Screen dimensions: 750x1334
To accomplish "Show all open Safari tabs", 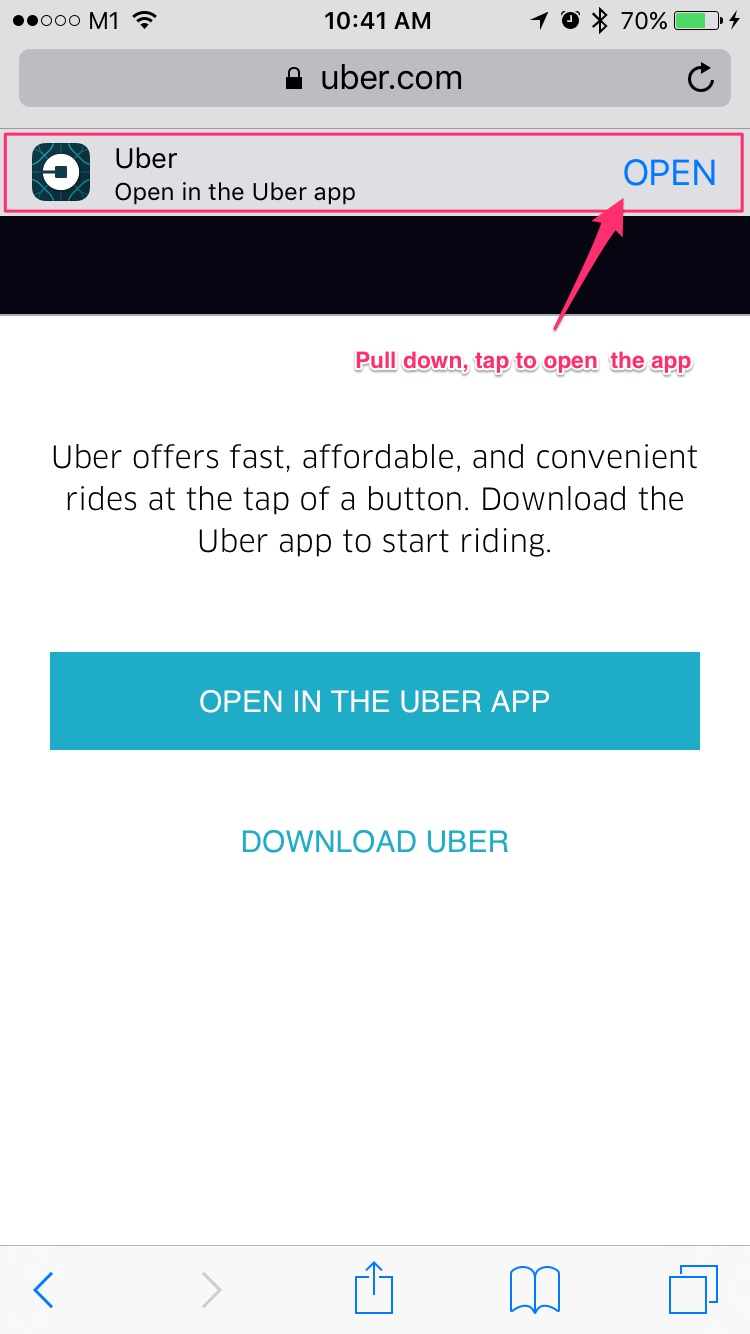I will coord(693,1290).
